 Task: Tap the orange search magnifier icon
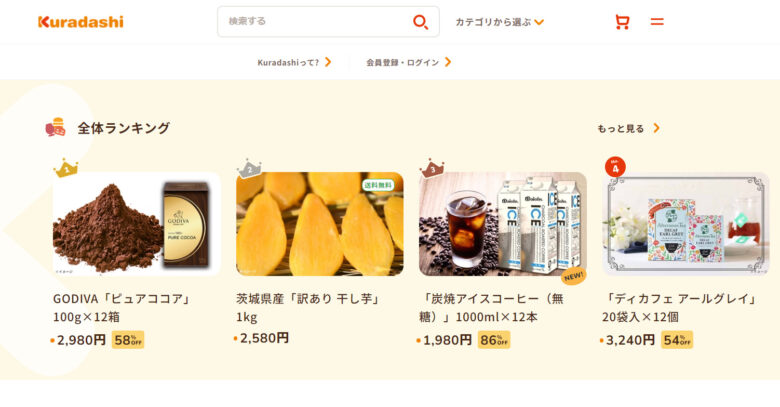(x=421, y=22)
